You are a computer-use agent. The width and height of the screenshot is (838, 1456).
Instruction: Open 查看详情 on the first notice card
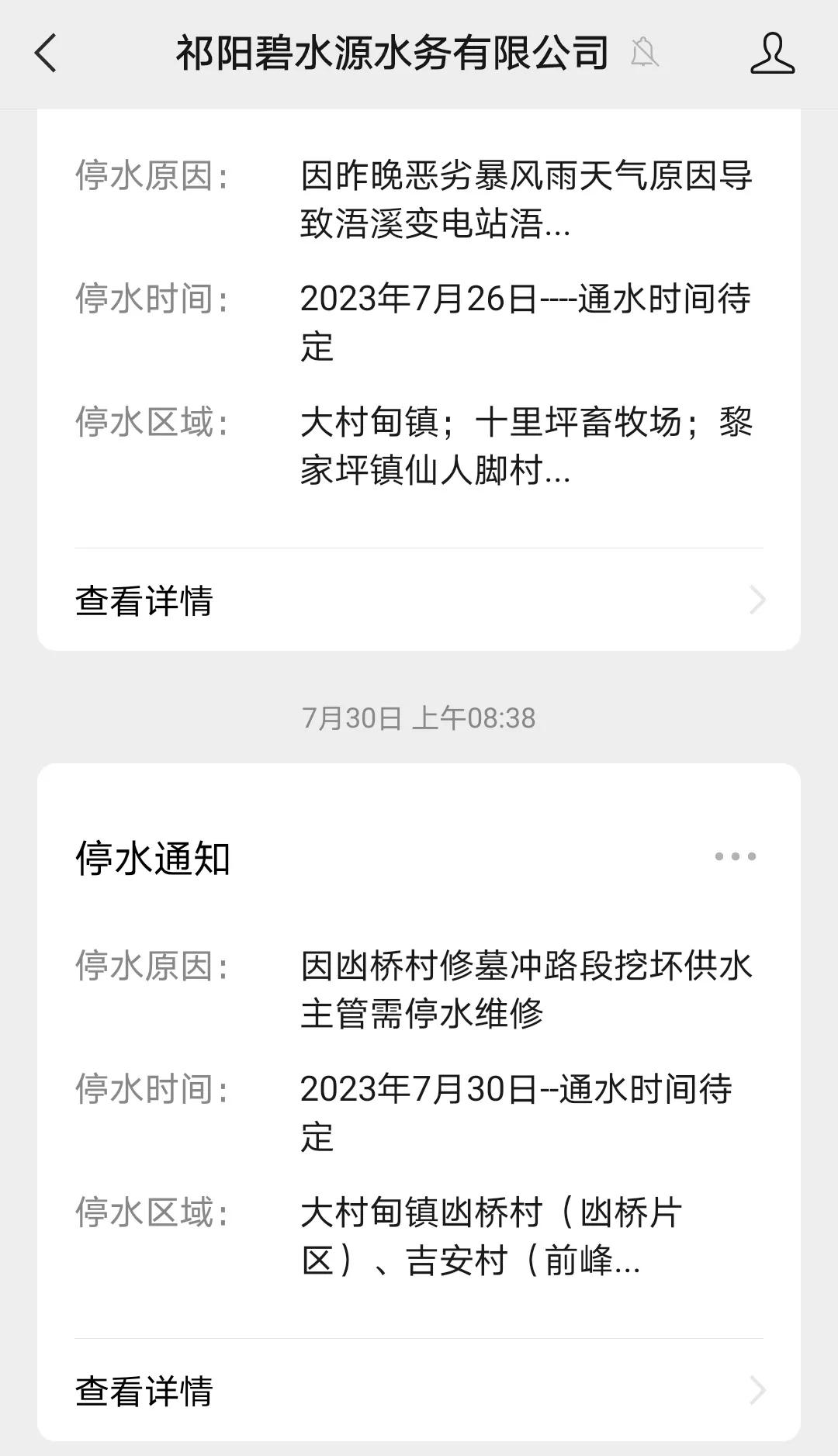(x=143, y=601)
